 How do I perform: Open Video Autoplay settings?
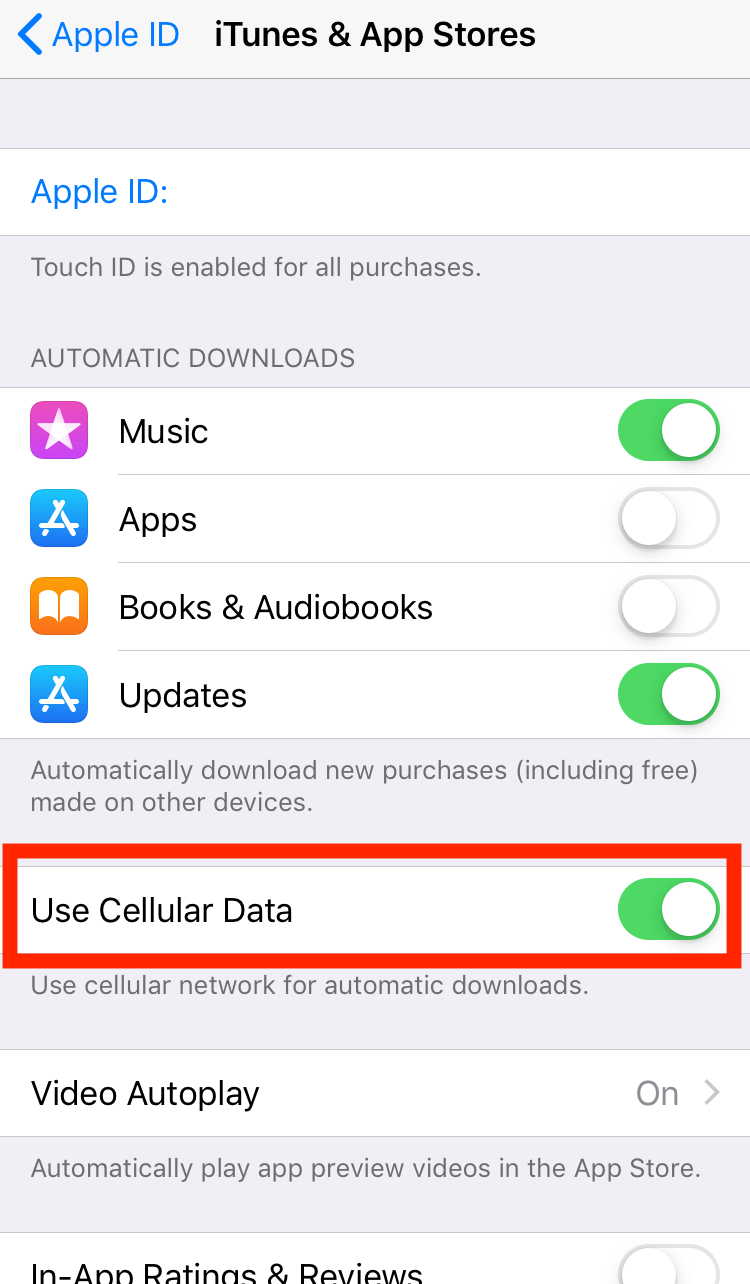pyautogui.click(x=375, y=1093)
